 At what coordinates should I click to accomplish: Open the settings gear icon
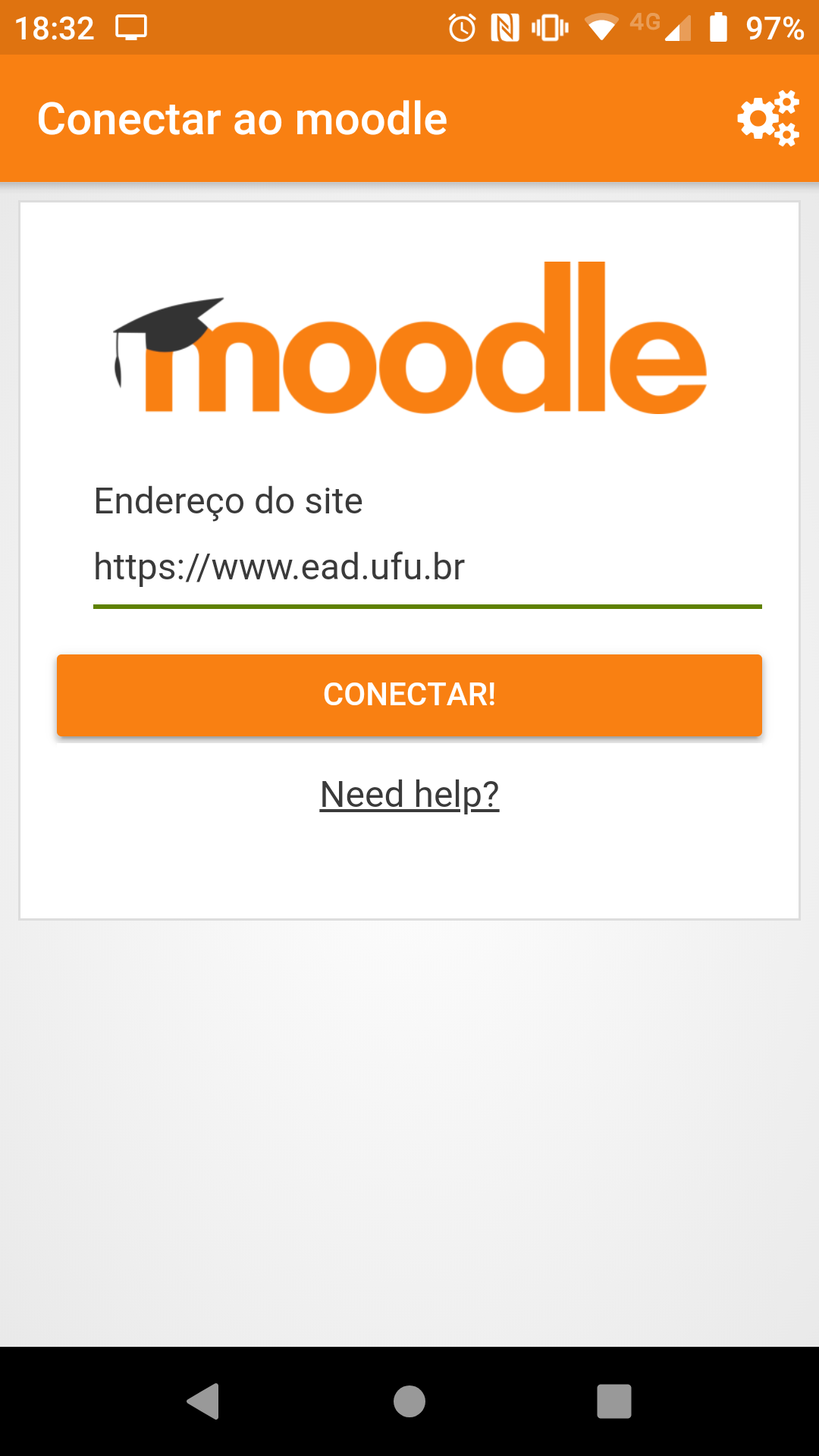coord(769,118)
